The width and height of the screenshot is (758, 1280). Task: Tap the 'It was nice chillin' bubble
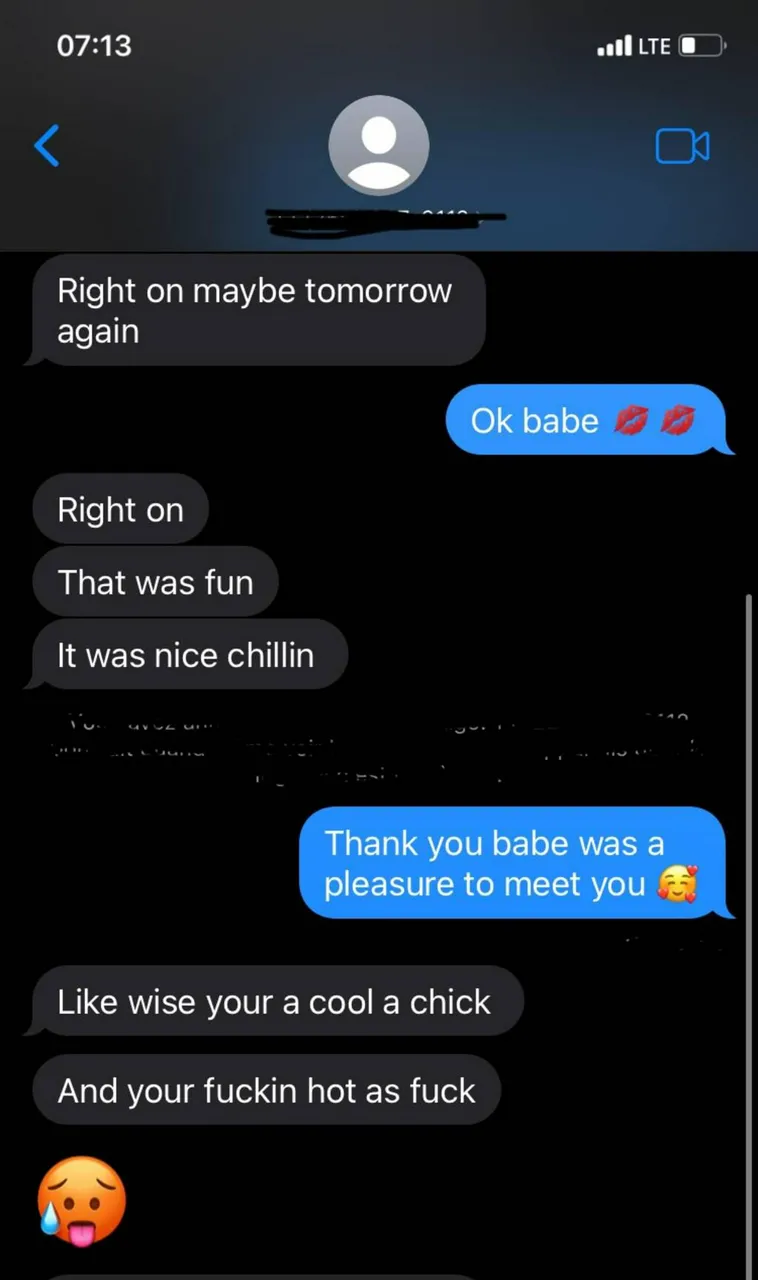point(189,655)
